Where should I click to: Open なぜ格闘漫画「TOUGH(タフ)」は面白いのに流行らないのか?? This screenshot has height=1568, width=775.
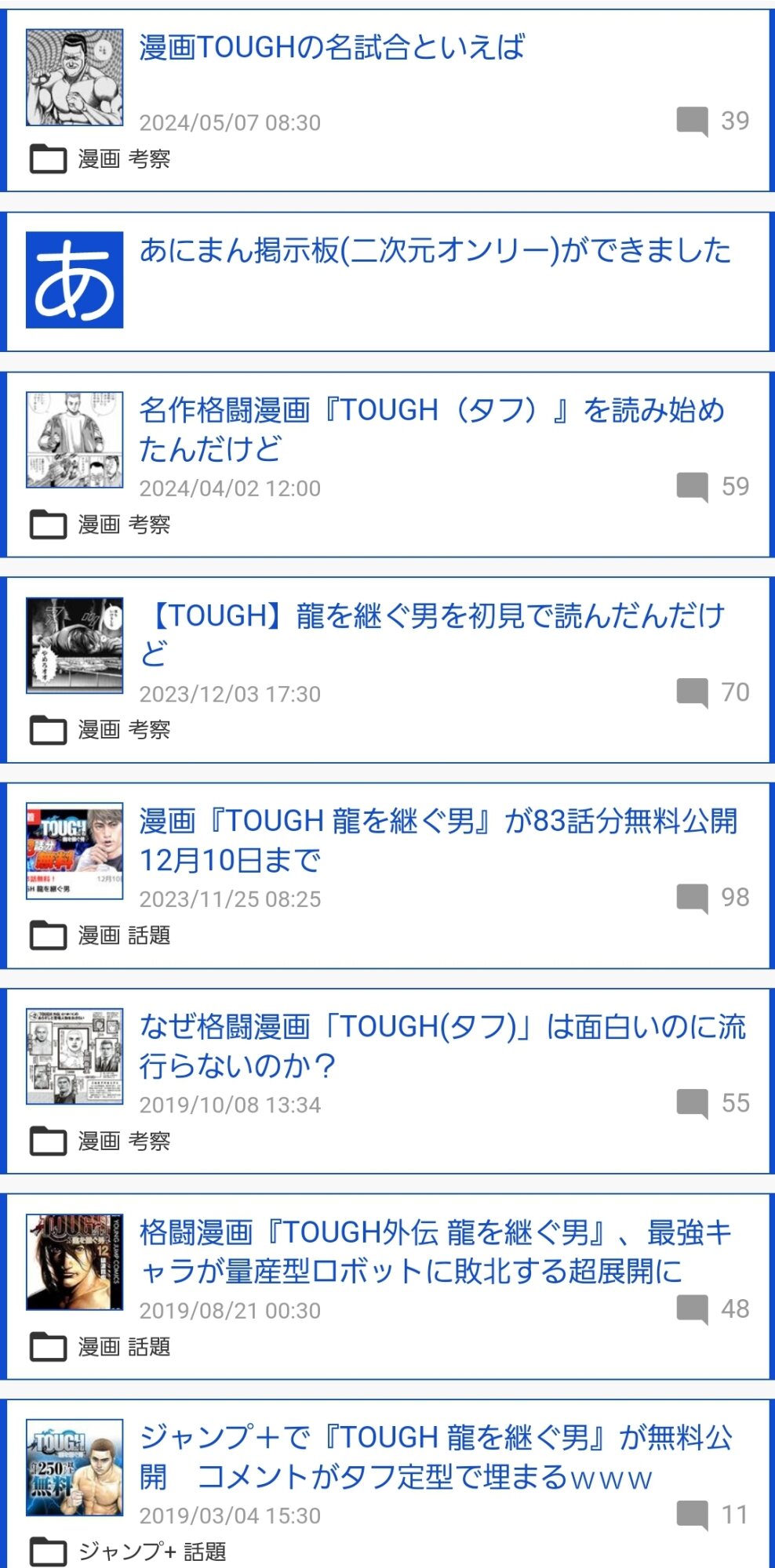point(442,1045)
